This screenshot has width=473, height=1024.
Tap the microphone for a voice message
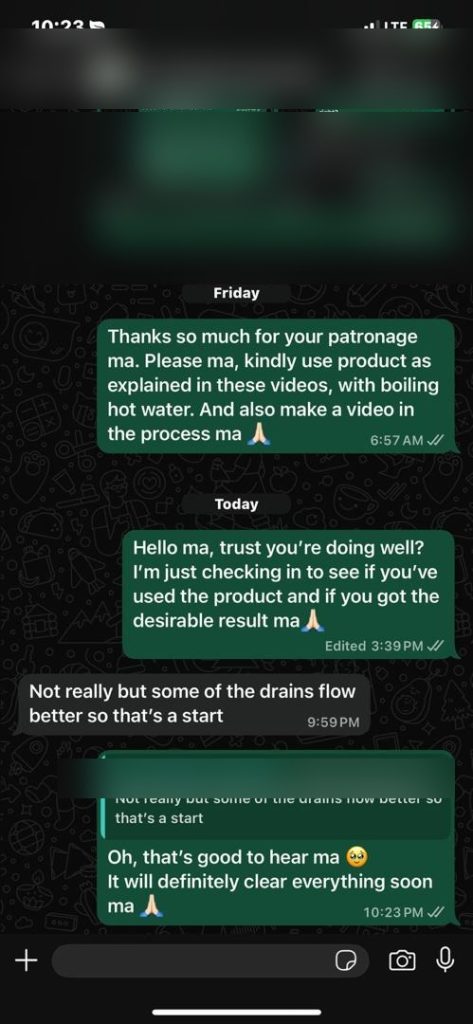coord(446,960)
